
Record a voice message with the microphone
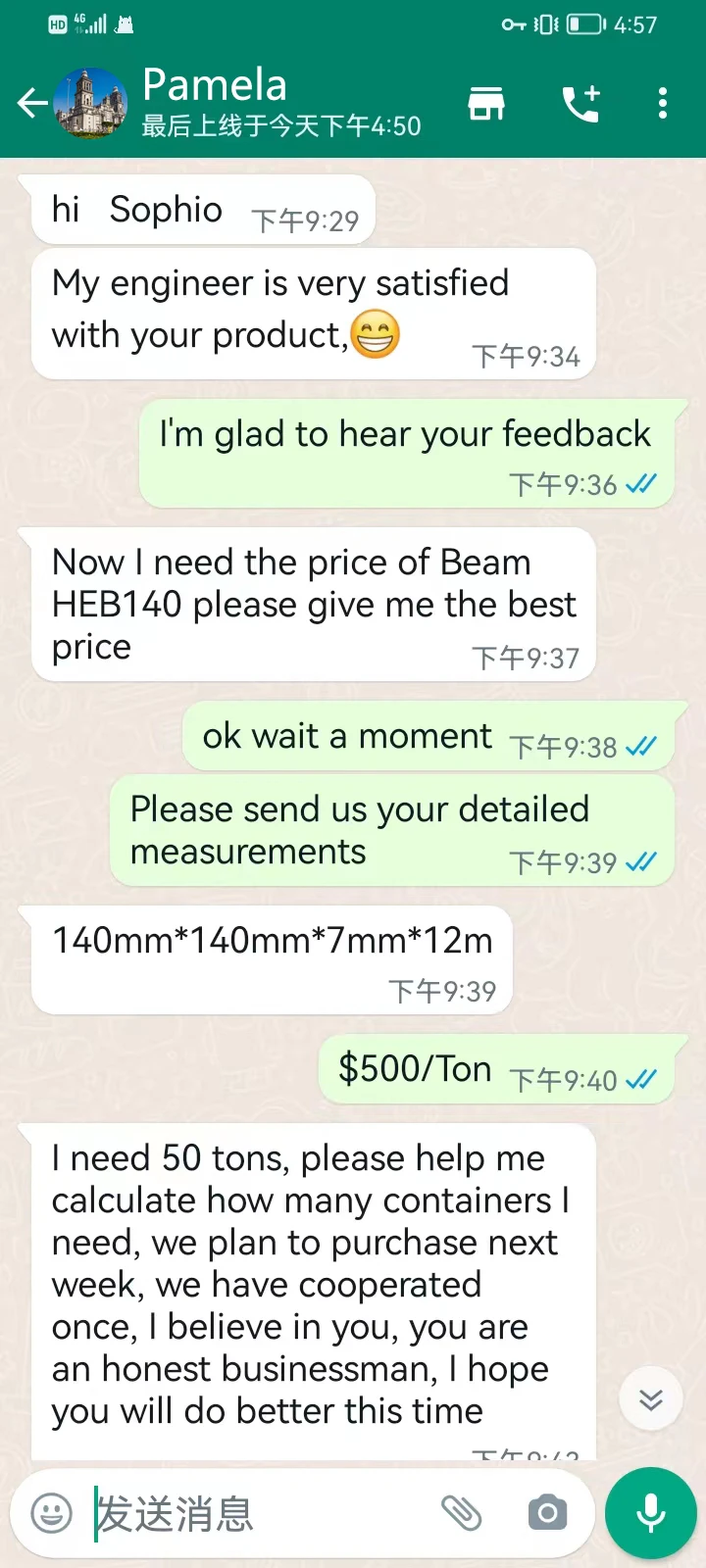(651, 1513)
